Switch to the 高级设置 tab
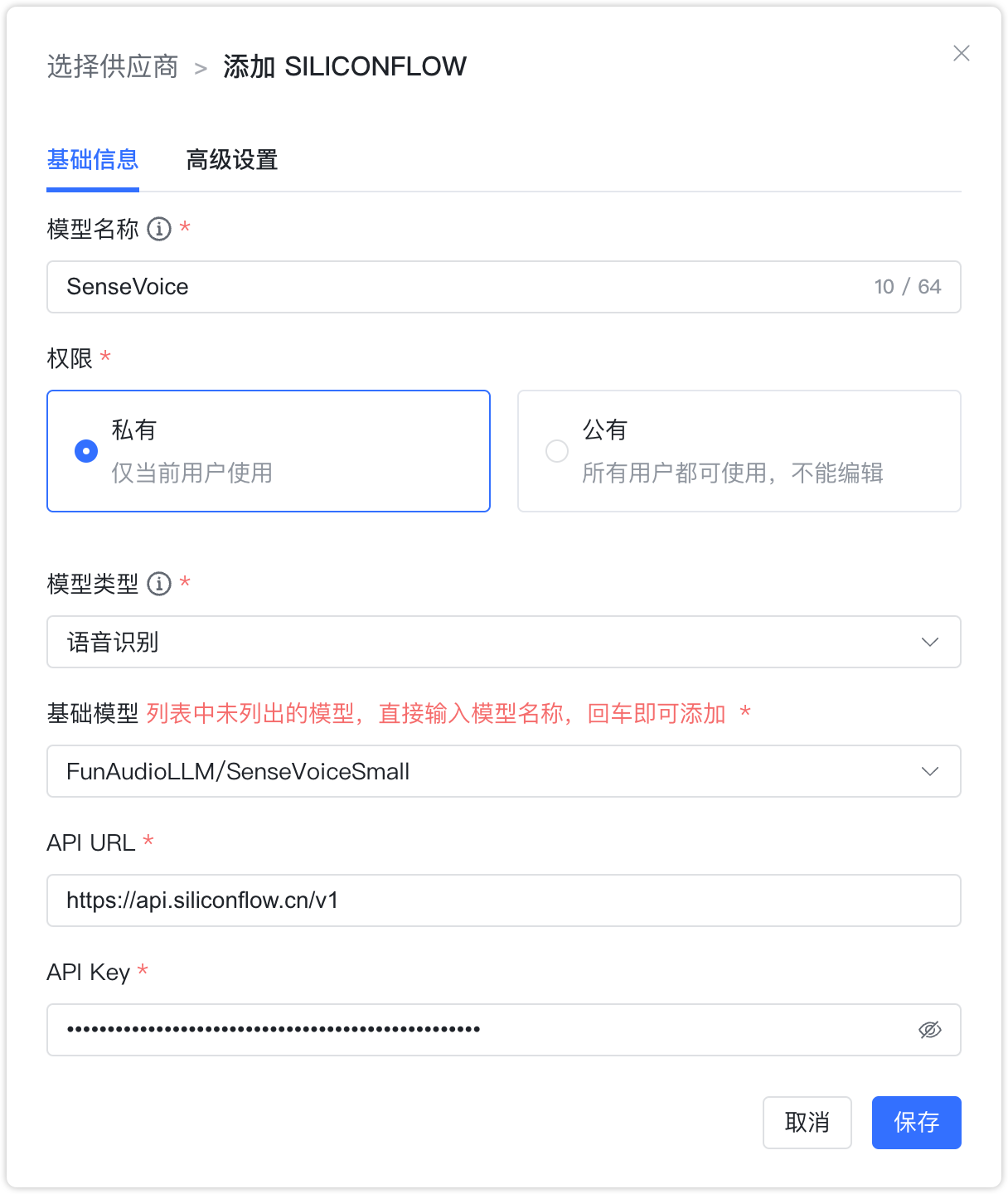Screen dimensions: 1008x1194 [231, 159]
